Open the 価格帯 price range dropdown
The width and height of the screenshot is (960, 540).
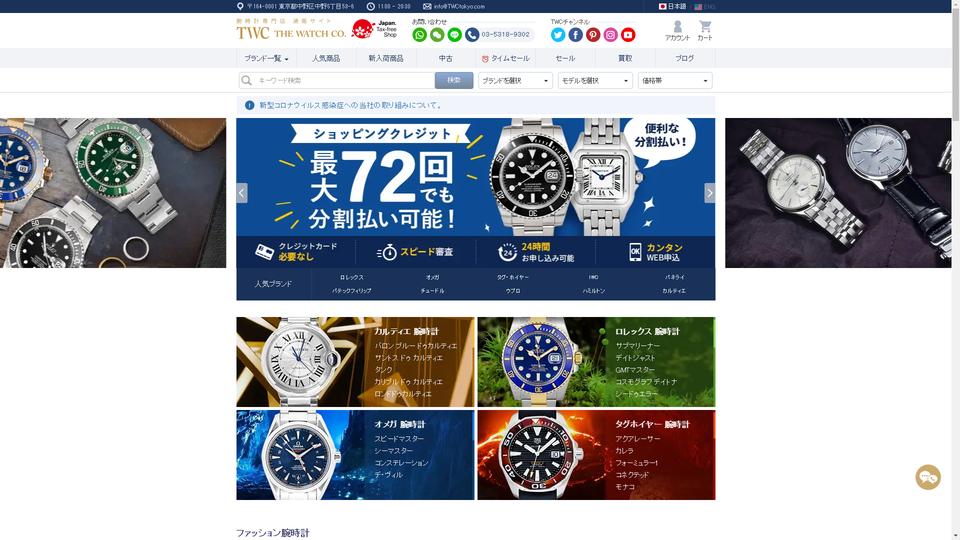pyautogui.click(x=675, y=80)
